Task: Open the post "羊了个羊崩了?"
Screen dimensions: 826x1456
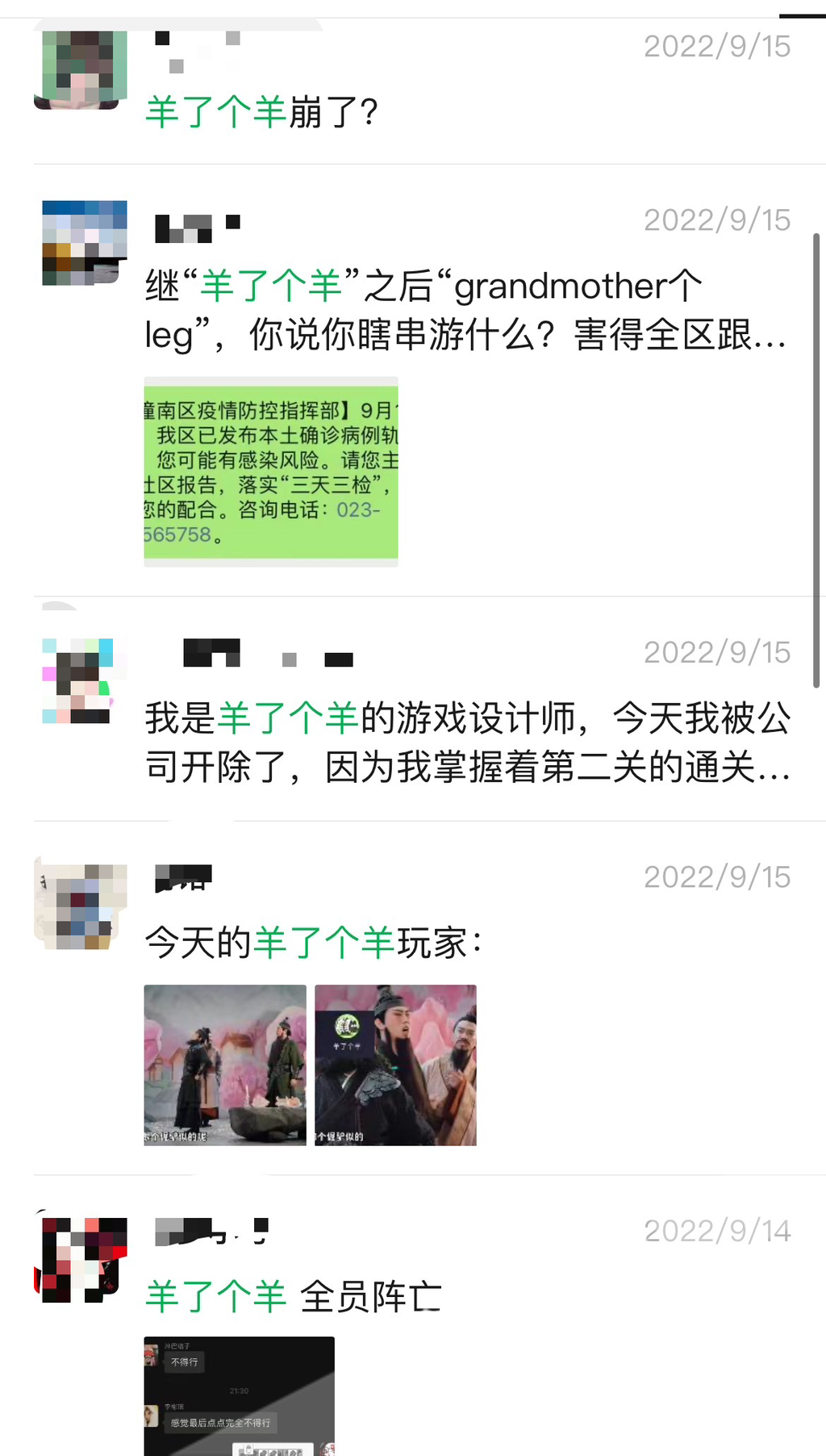Action: [262, 111]
